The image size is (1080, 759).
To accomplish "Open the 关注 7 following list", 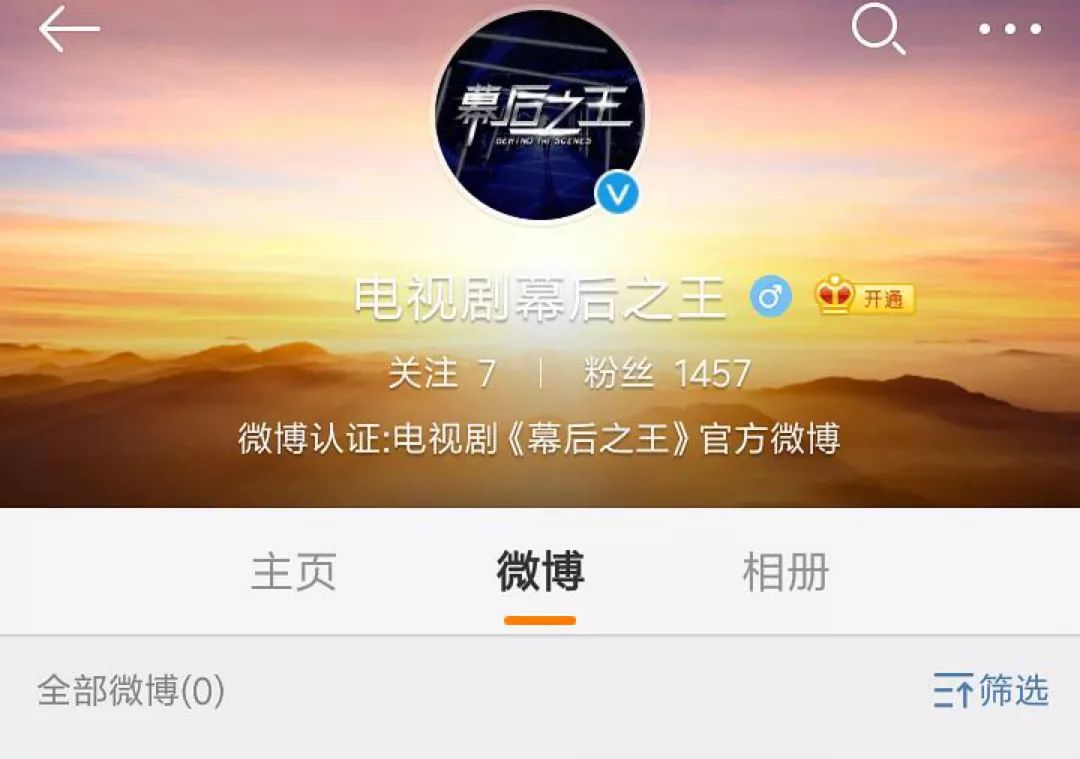I will pyautogui.click(x=442, y=374).
